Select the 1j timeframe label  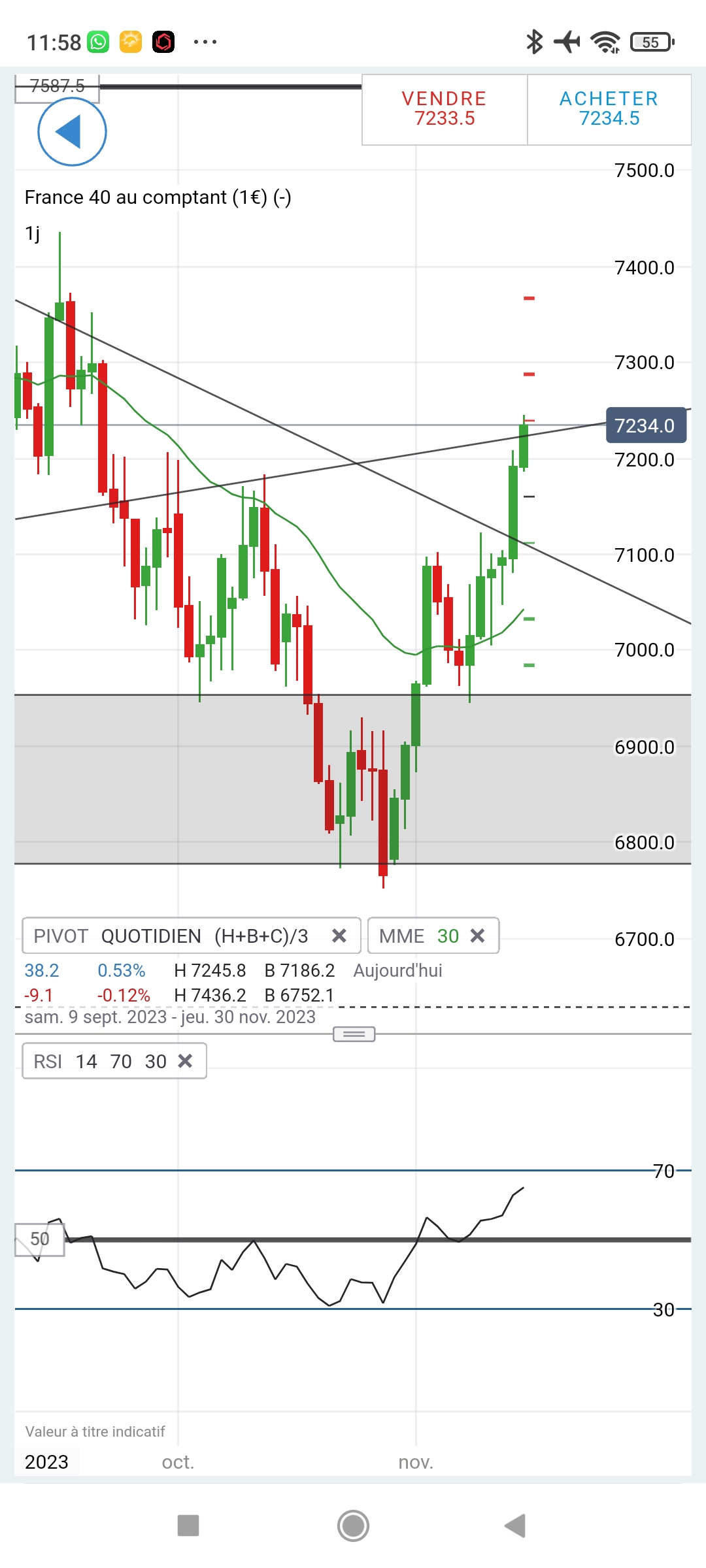[x=33, y=233]
